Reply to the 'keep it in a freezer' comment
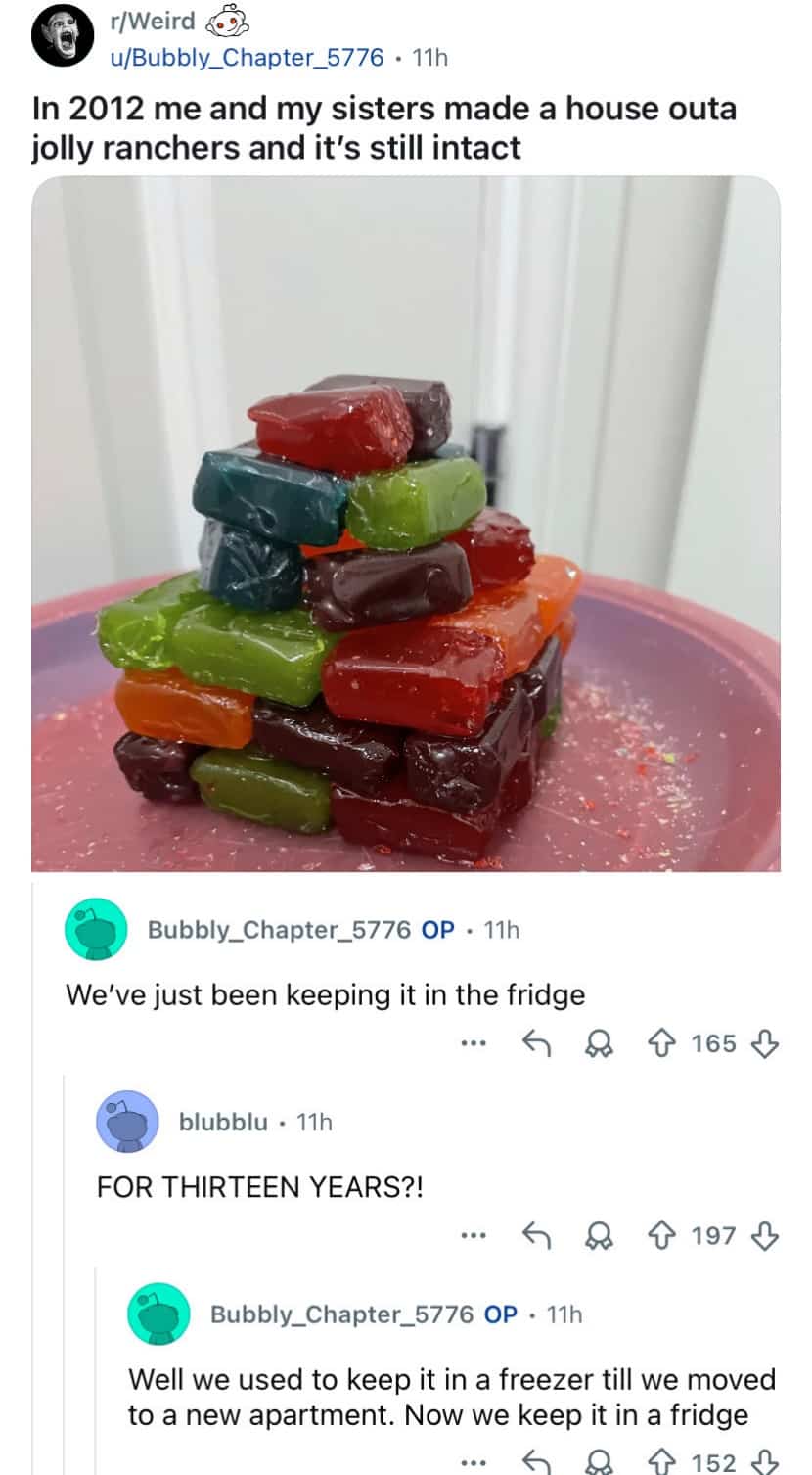Image resolution: width=812 pixels, height=1475 pixels. [x=534, y=1462]
